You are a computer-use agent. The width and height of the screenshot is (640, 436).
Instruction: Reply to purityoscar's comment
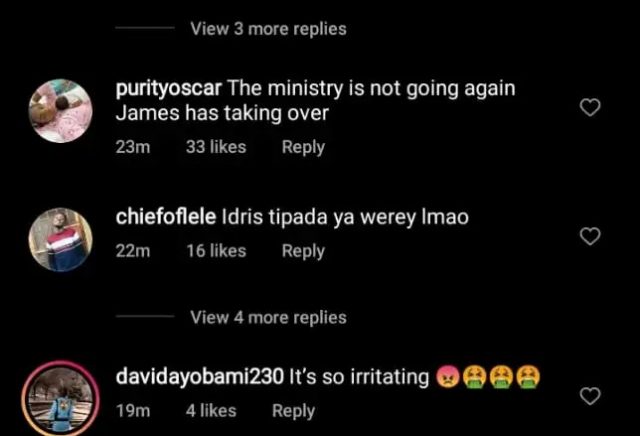point(303,147)
